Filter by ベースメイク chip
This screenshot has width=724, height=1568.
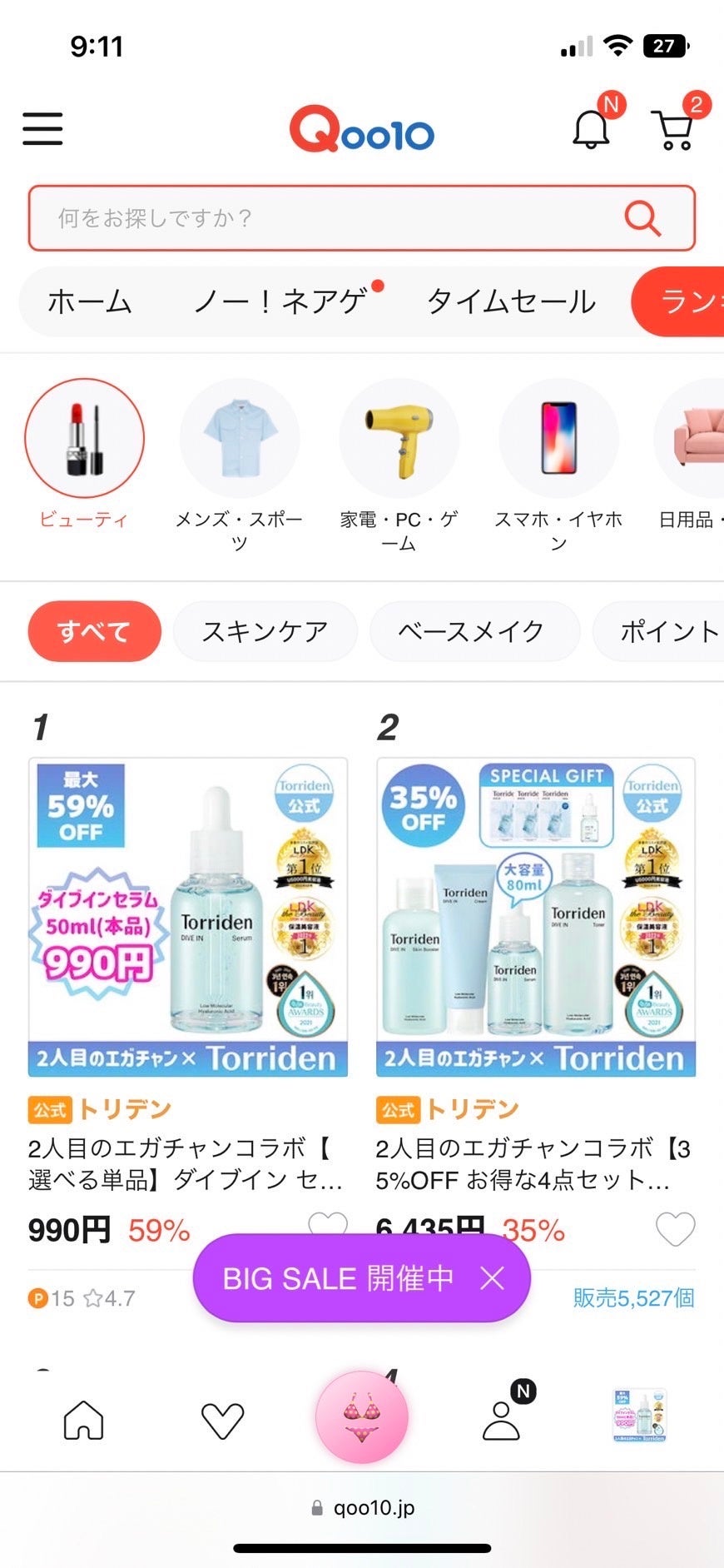pos(474,631)
